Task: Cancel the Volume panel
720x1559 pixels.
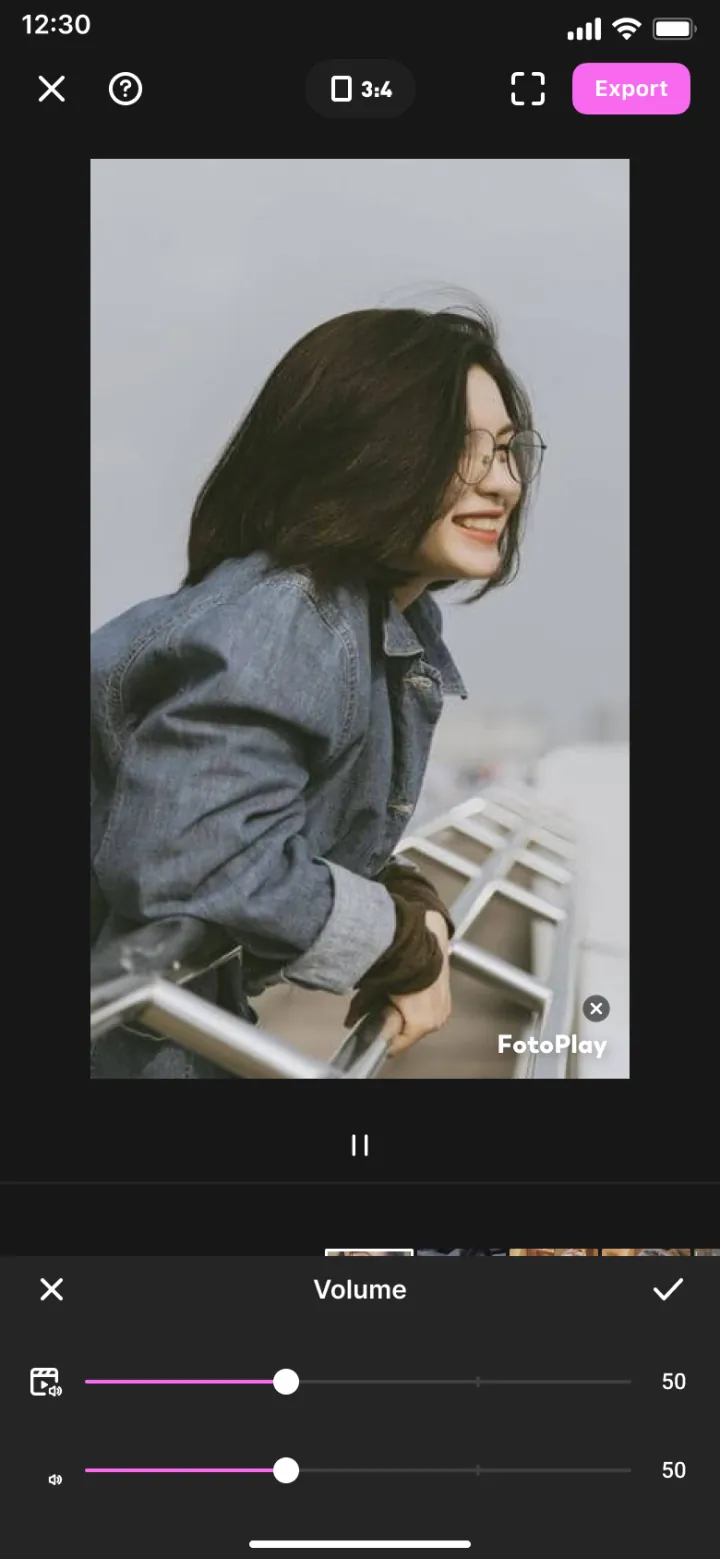Action: (51, 1289)
